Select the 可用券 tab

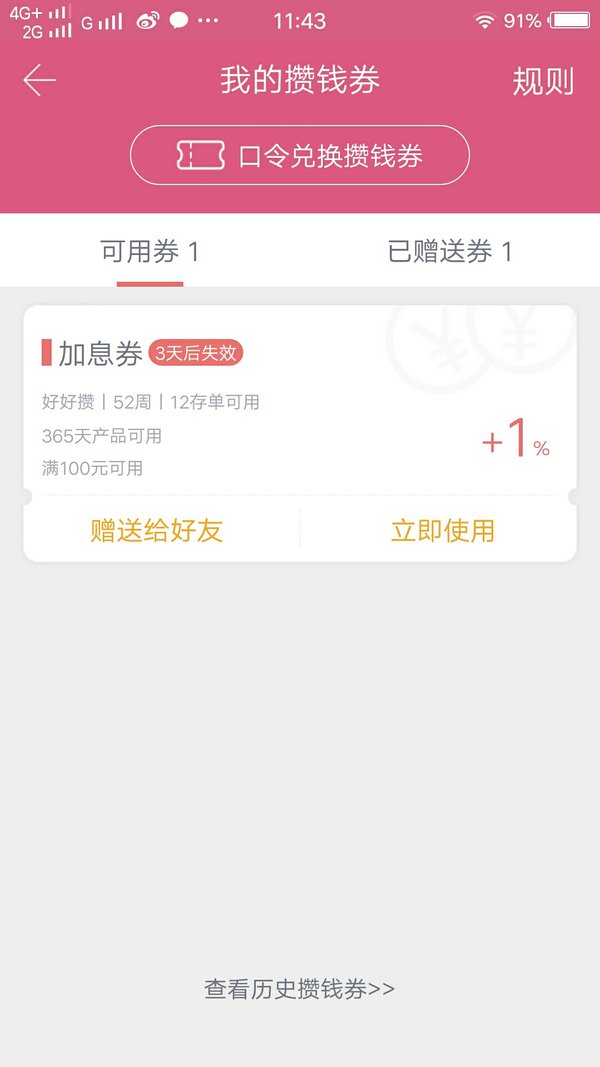tap(150, 252)
